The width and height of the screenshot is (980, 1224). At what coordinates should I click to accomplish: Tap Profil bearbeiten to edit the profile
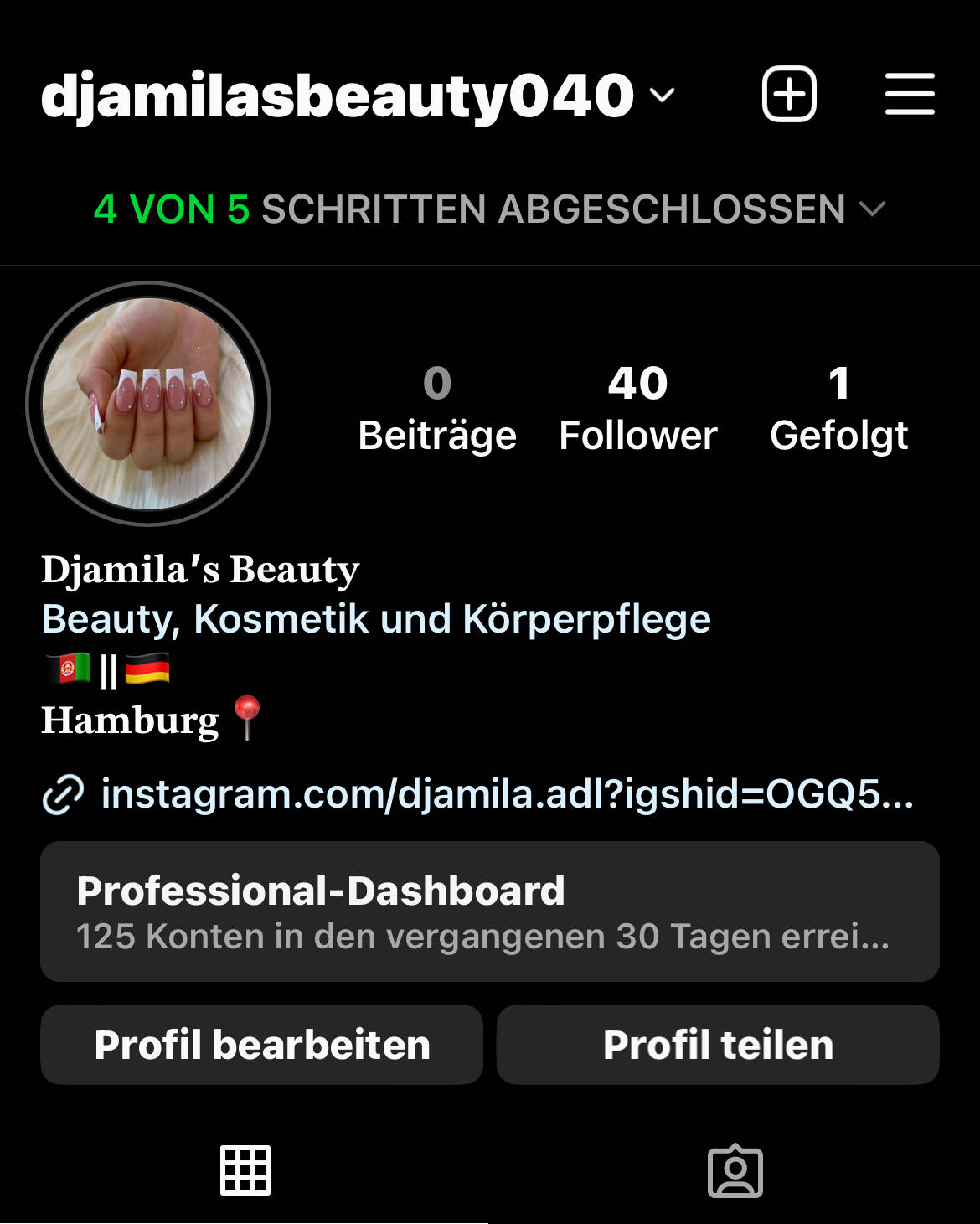tap(261, 1045)
